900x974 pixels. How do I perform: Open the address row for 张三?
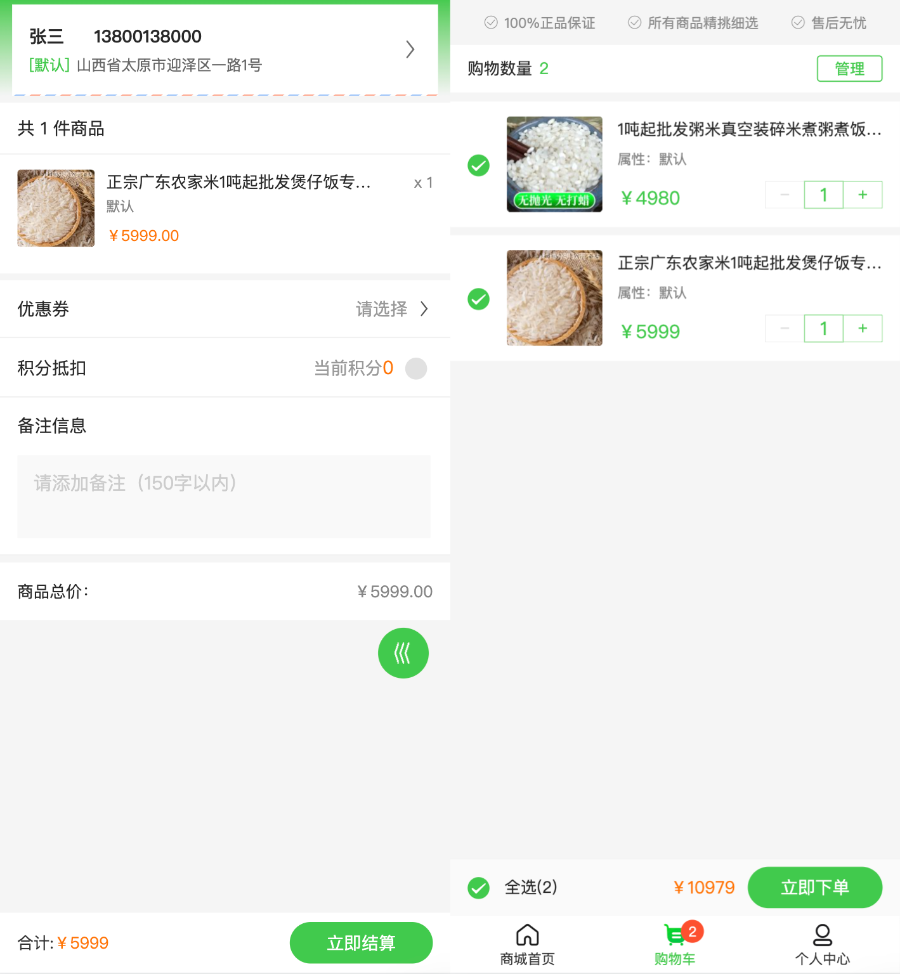click(x=224, y=50)
